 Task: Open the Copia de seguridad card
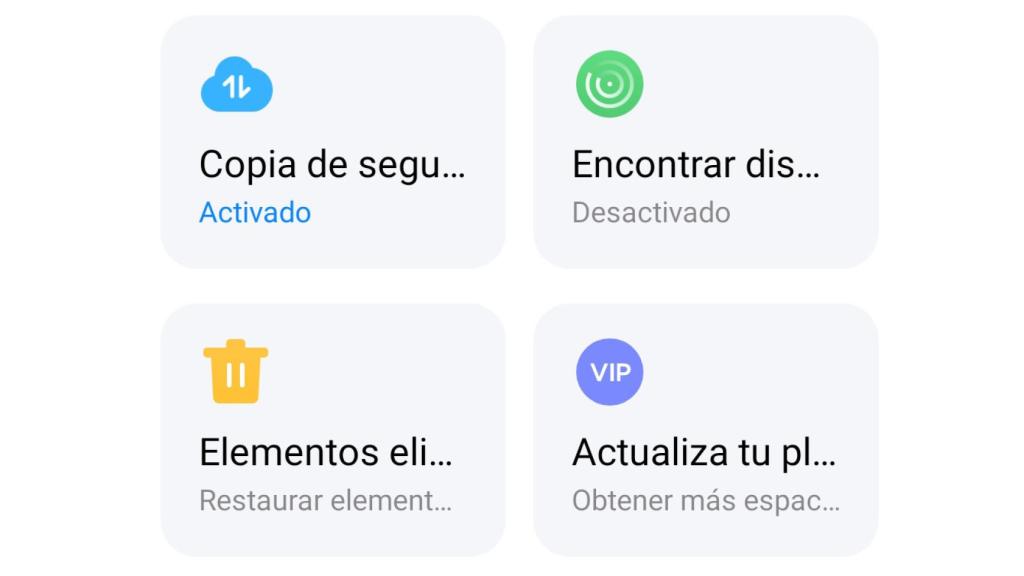point(332,142)
